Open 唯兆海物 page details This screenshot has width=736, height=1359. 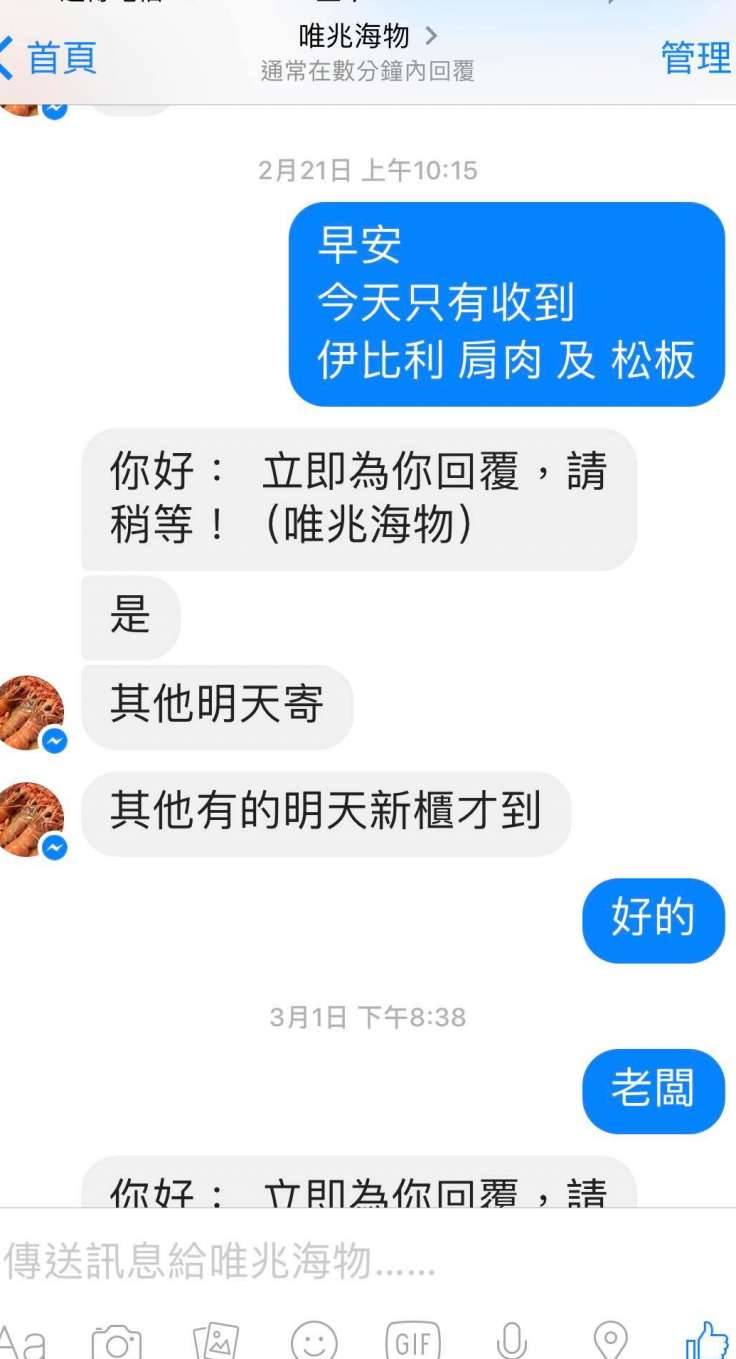[367, 38]
